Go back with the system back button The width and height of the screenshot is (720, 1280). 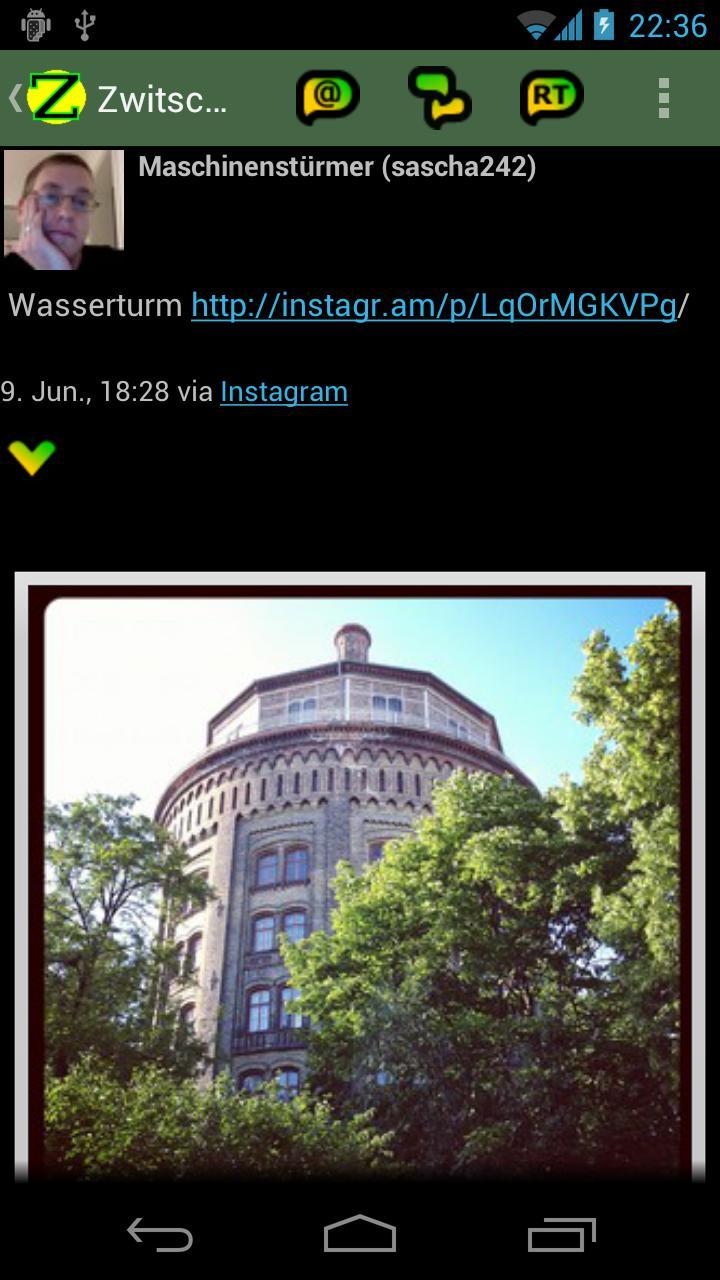pyautogui.click(x=160, y=1235)
